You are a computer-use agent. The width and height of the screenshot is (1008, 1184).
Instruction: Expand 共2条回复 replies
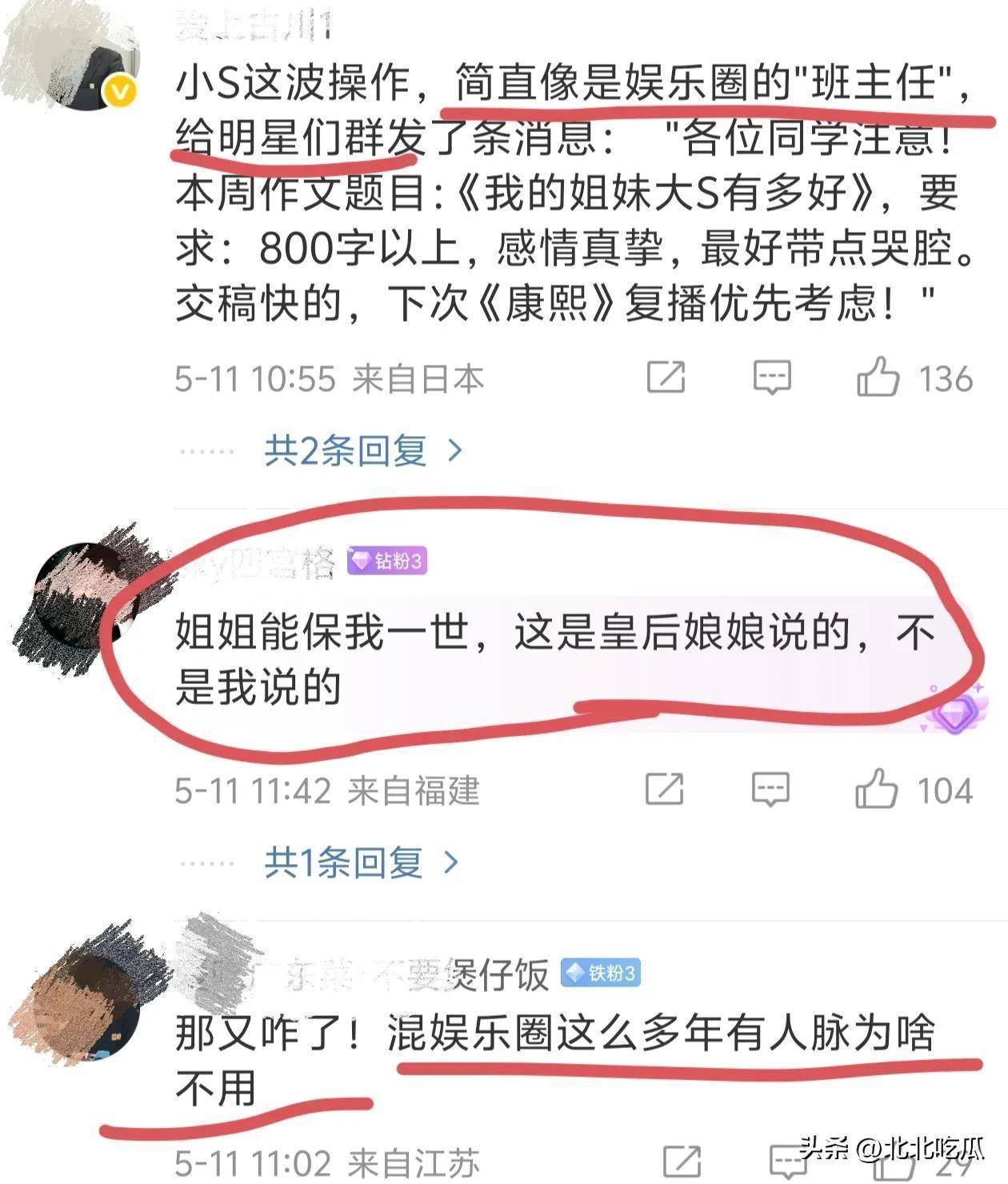[x=362, y=451]
